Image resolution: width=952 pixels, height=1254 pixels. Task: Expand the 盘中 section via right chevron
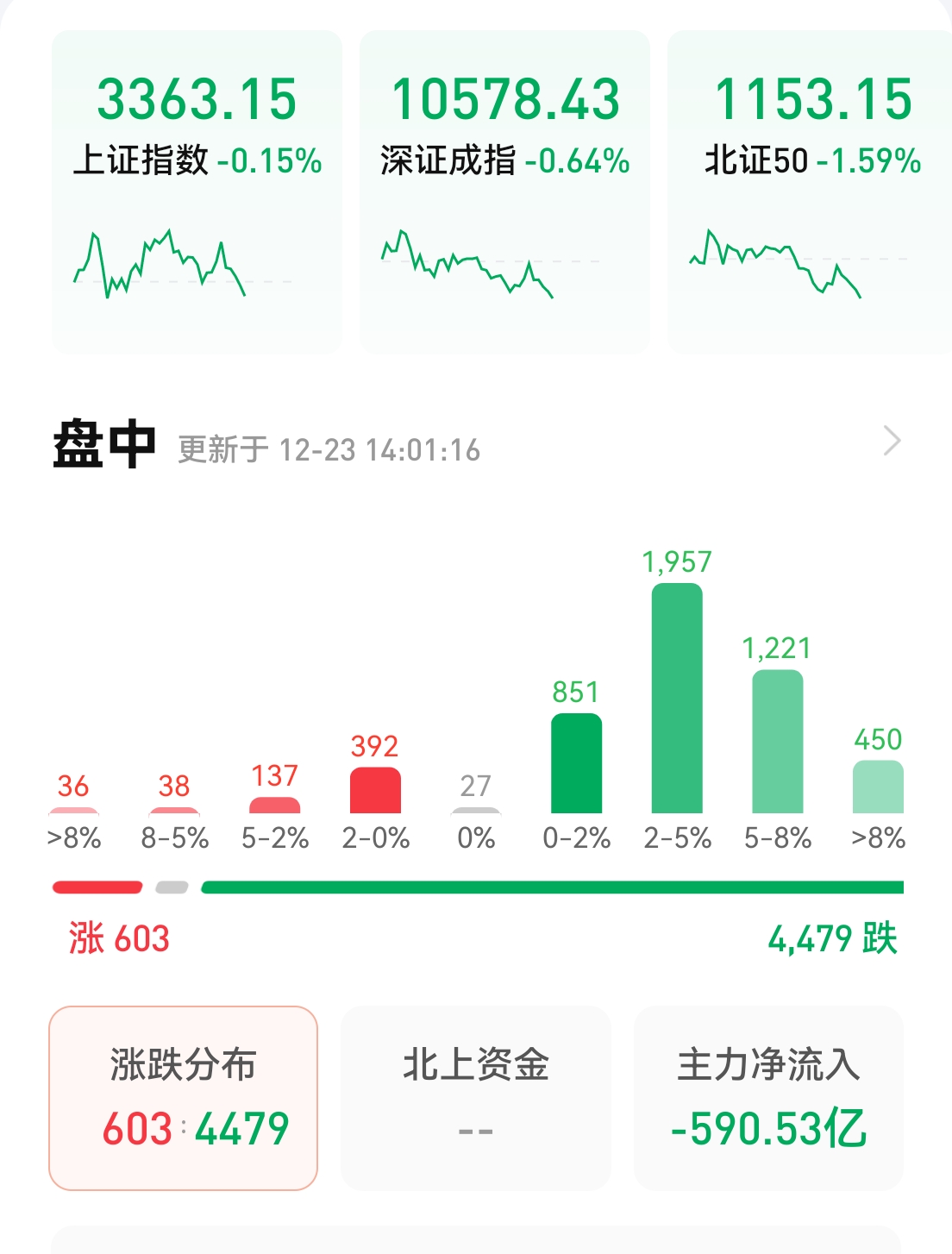892,442
